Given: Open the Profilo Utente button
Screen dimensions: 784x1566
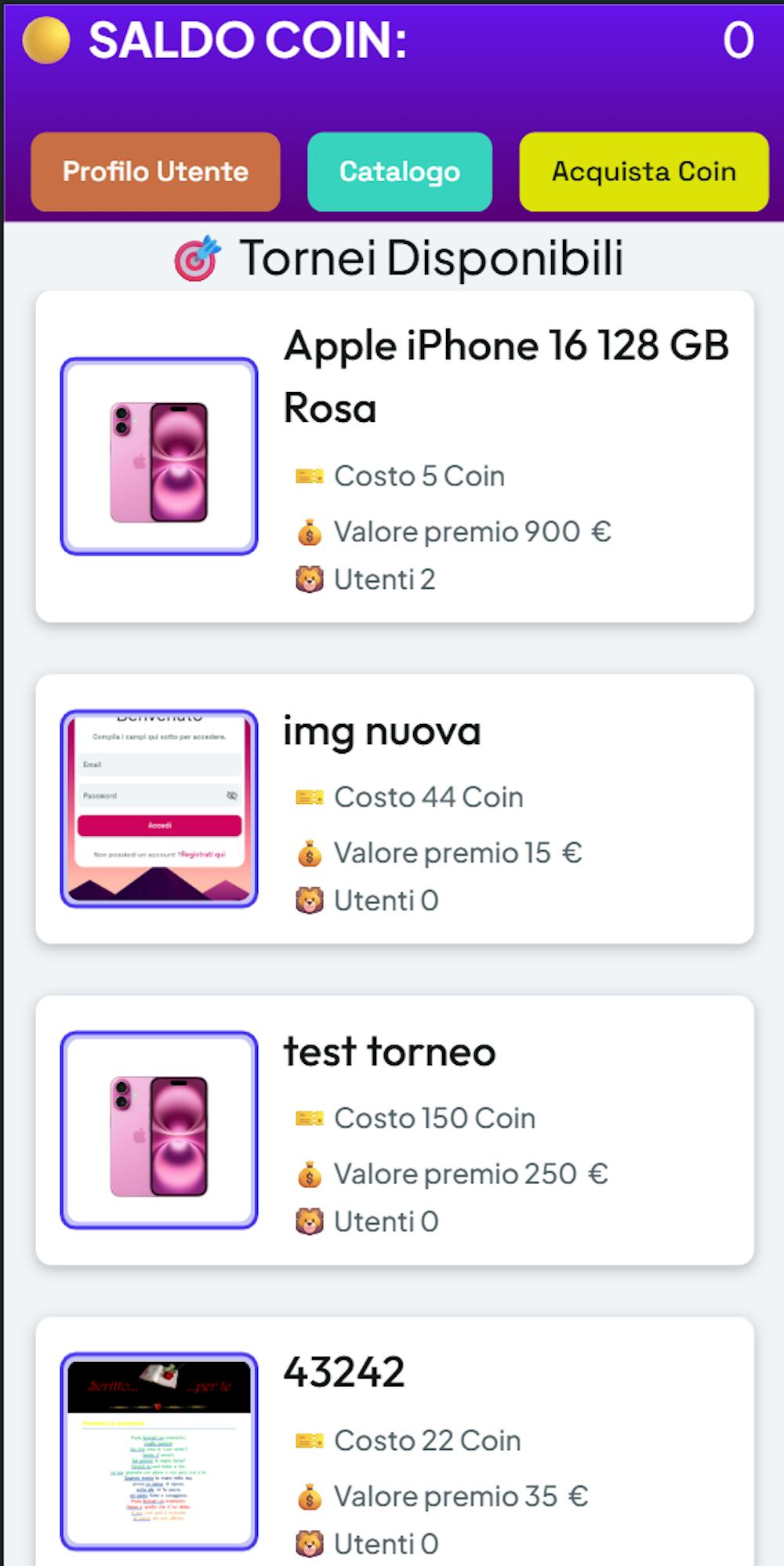Looking at the screenshot, I should point(155,172).
